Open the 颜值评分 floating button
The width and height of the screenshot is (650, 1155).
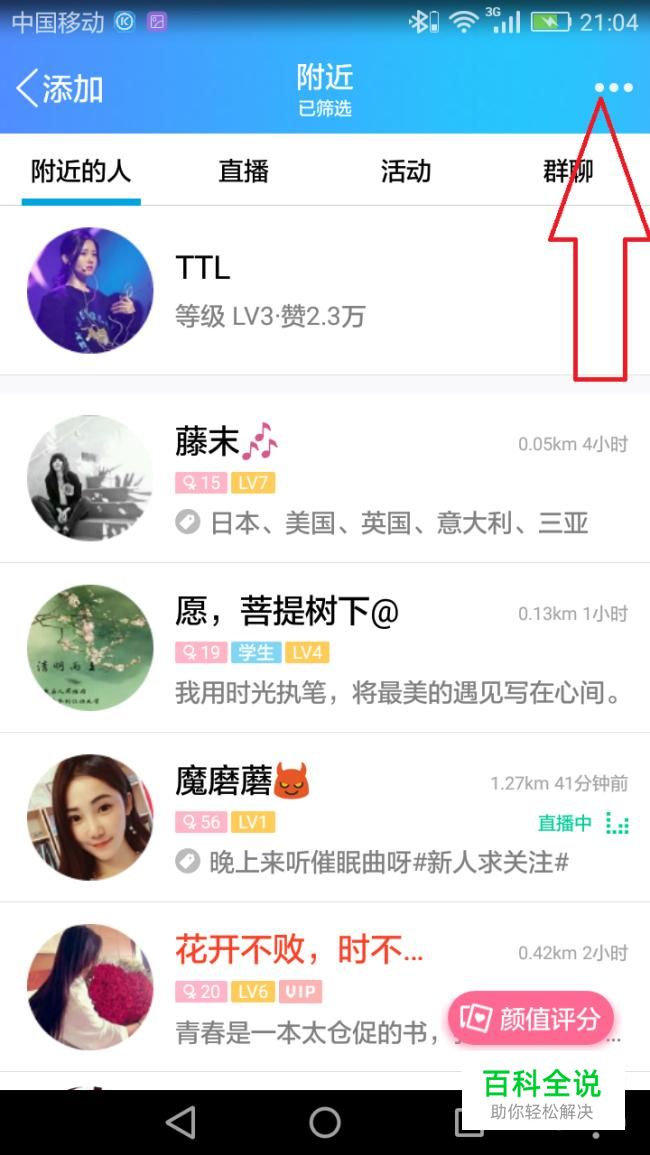tap(530, 1018)
